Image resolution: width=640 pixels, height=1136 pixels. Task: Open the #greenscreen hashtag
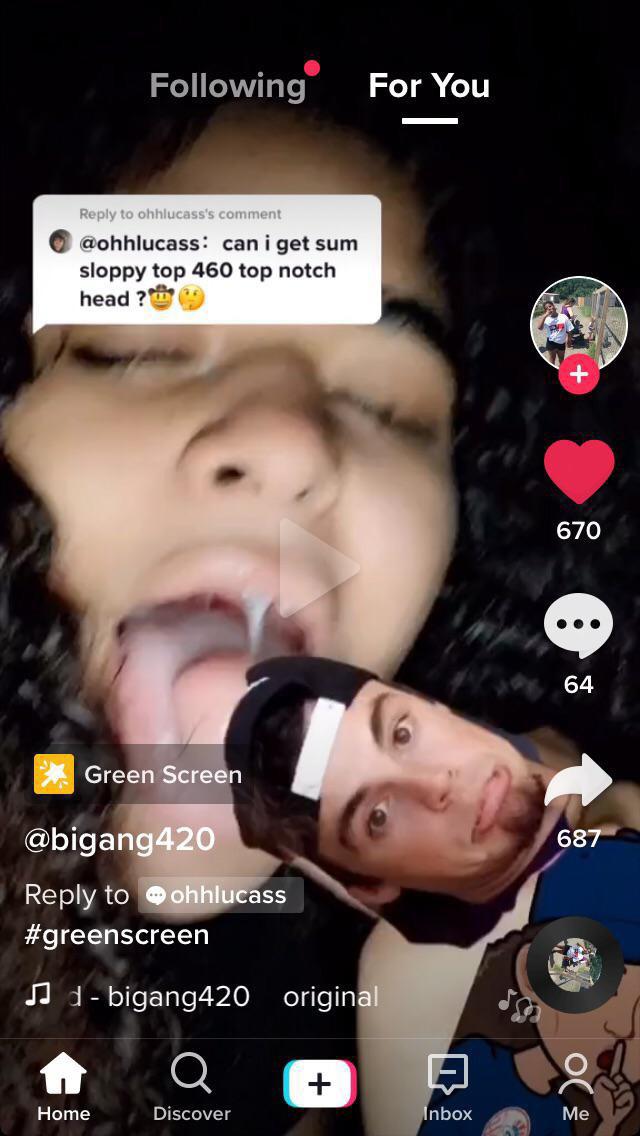(x=116, y=935)
